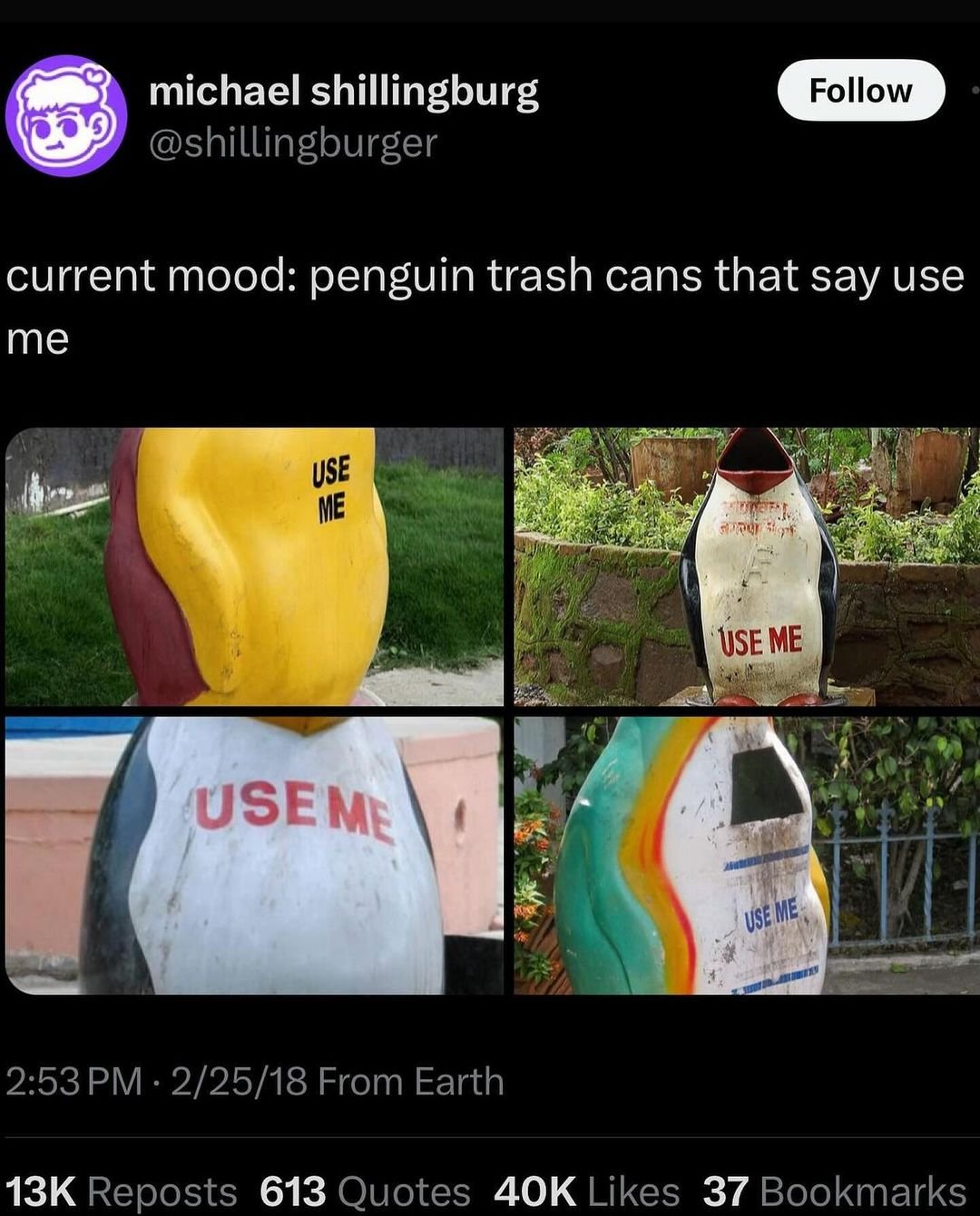The image size is (980, 1216).
Task: Follow michael shillingburg
Action: click(x=860, y=91)
